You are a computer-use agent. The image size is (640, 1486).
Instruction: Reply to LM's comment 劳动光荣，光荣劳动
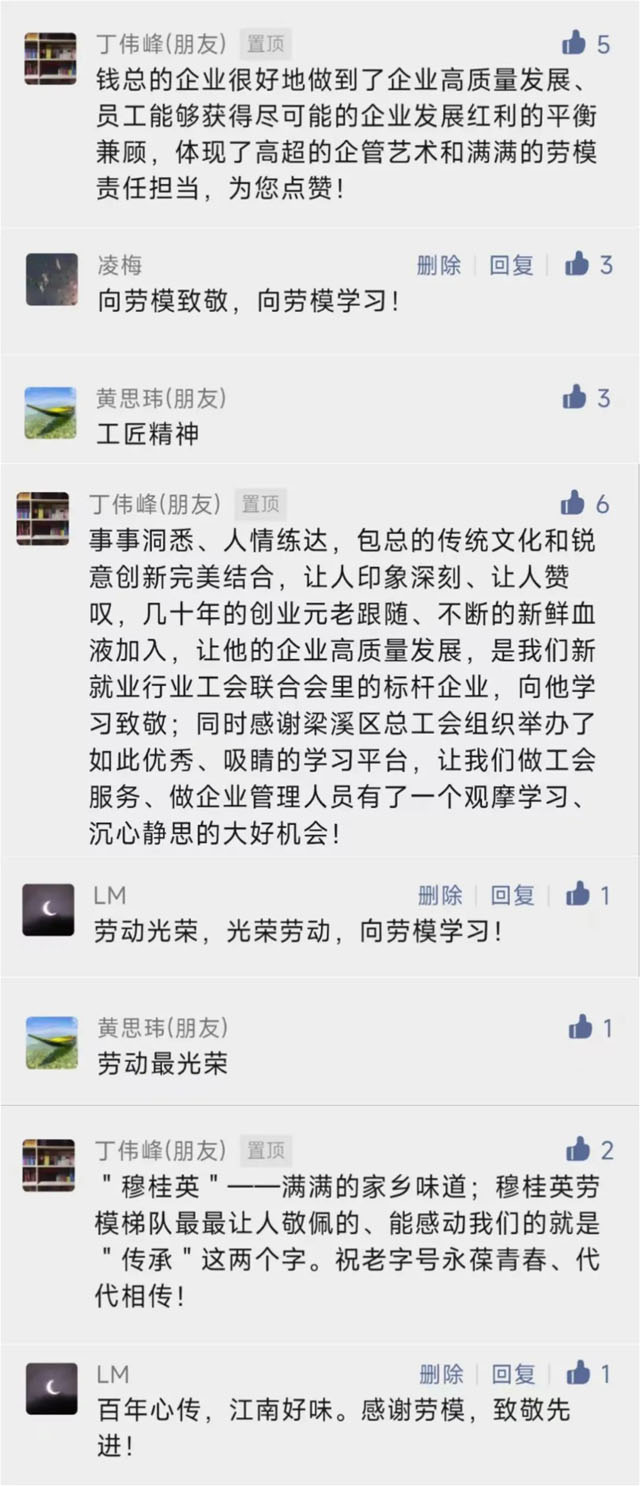pos(512,895)
